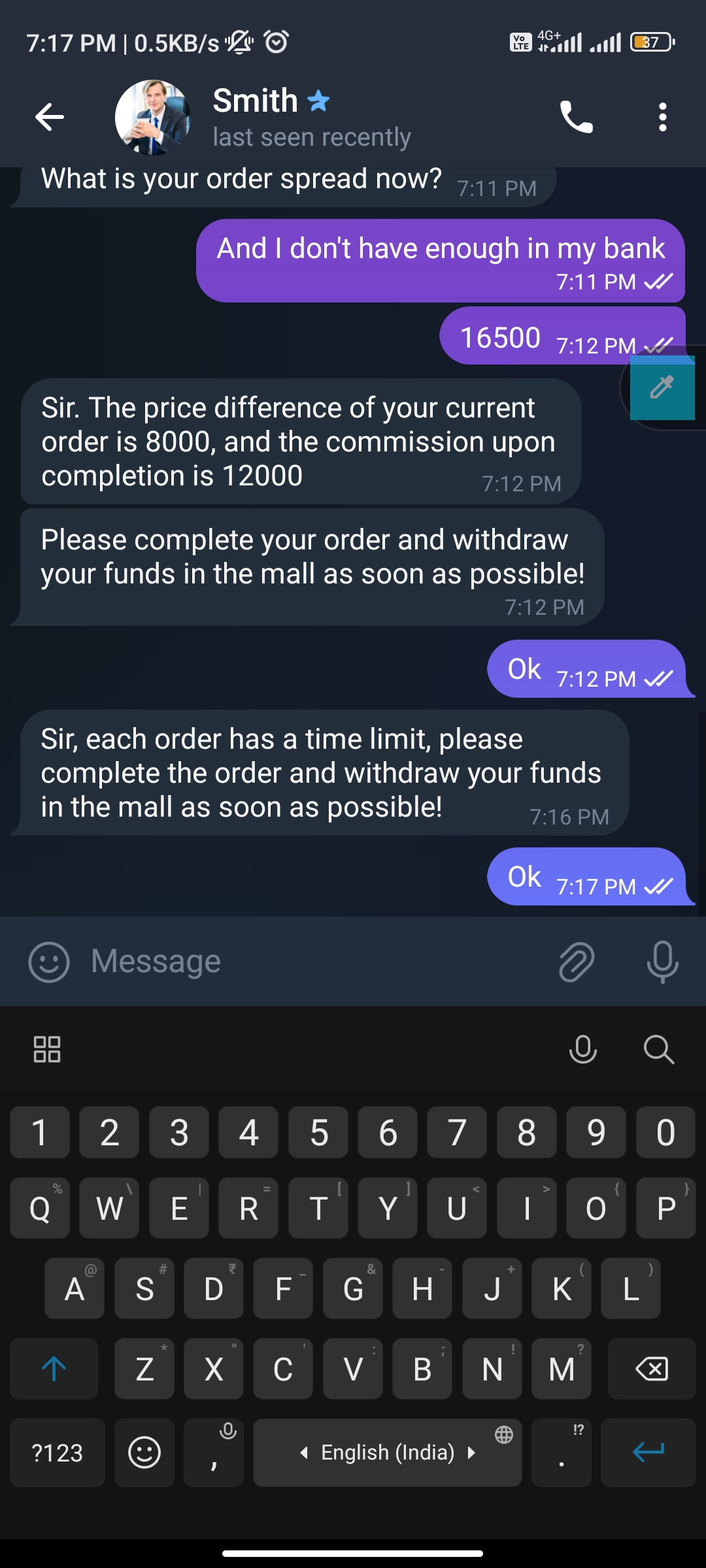Record a voice message with the microphone
This screenshot has width=706, height=1568.
pos(662,962)
